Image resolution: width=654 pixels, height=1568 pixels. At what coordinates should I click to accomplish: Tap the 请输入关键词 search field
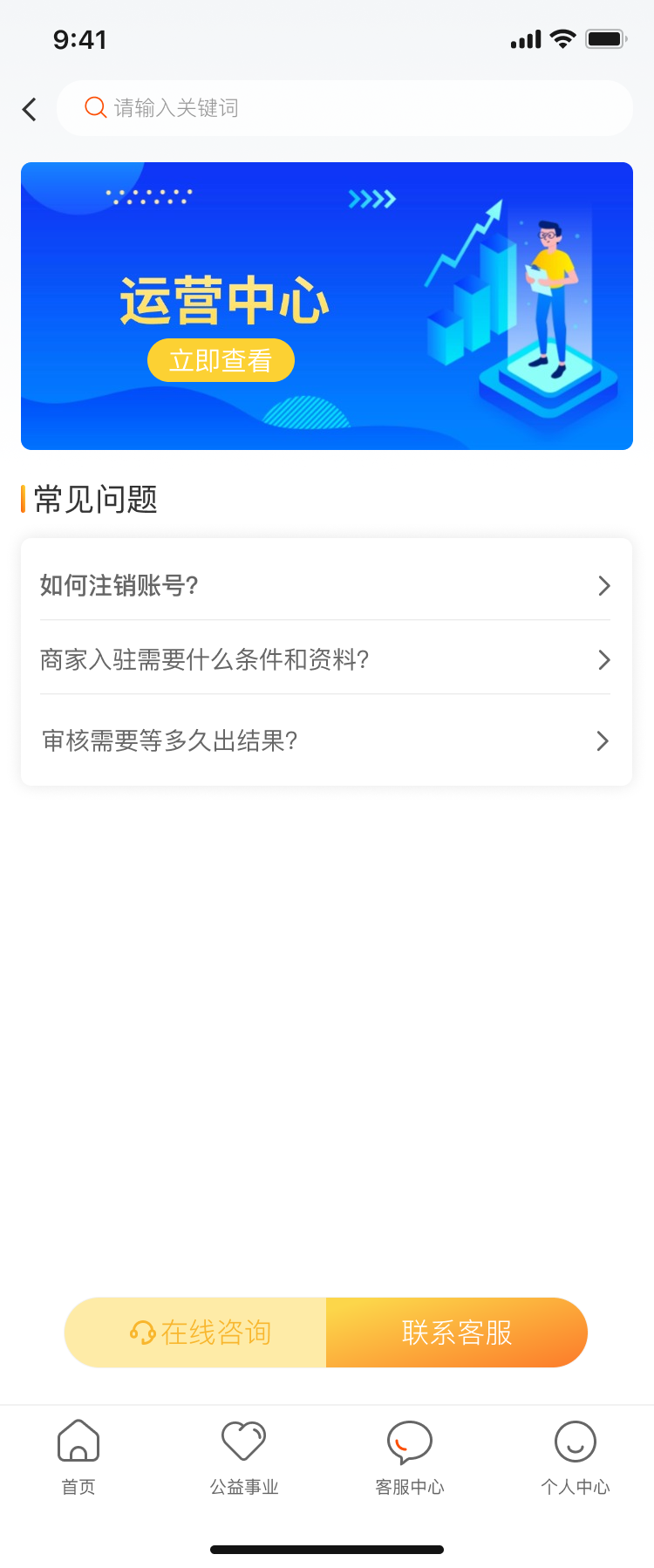[344, 108]
